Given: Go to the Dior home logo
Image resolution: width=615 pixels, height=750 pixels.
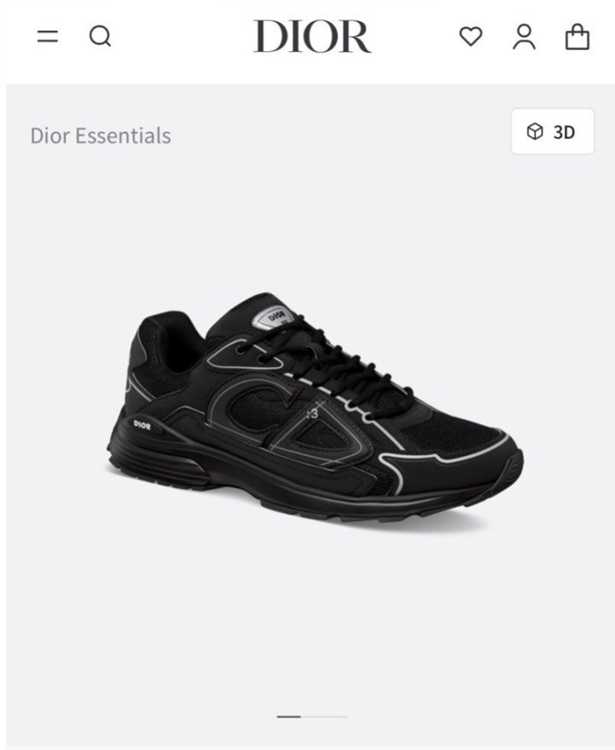Looking at the screenshot, I should coord(311,37).
